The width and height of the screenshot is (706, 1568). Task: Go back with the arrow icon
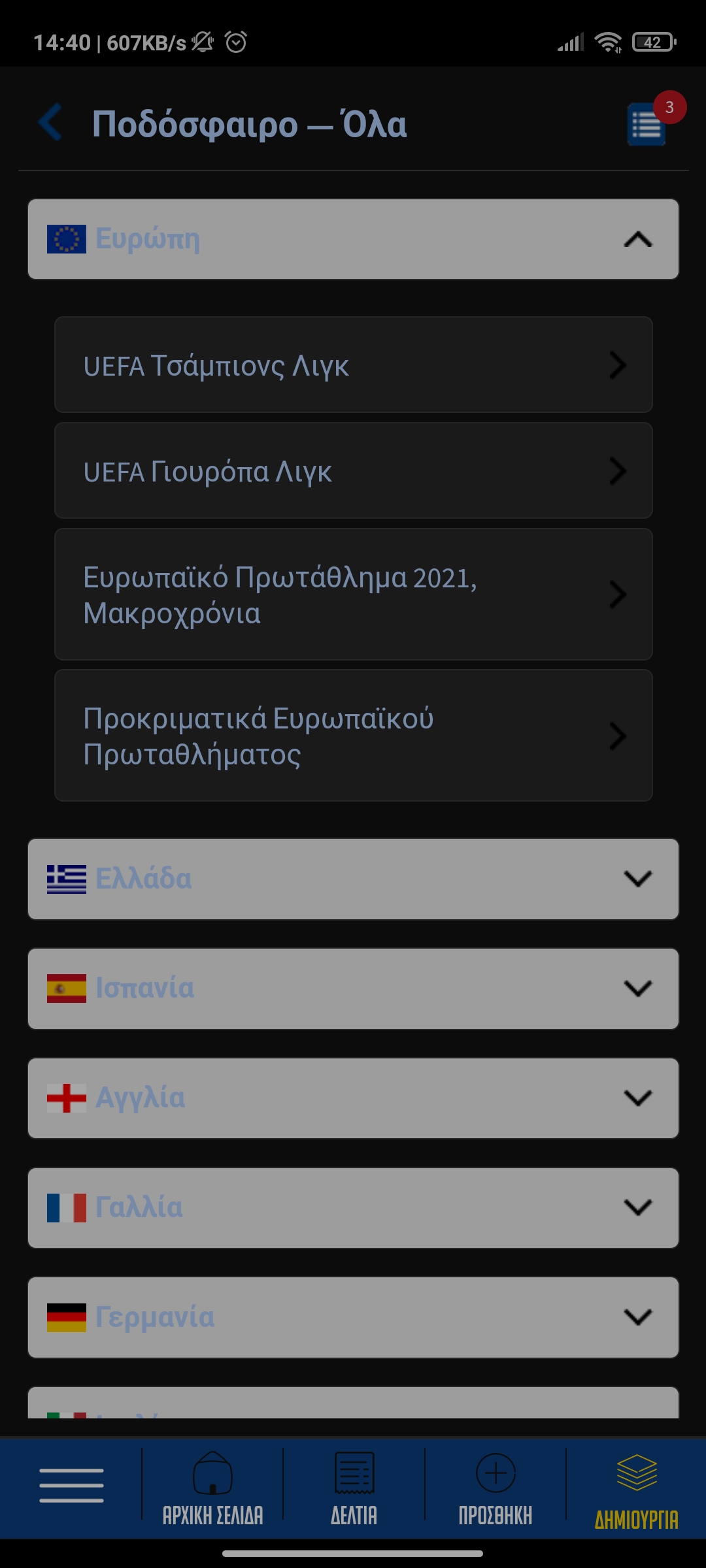click(x=51, y=122)
